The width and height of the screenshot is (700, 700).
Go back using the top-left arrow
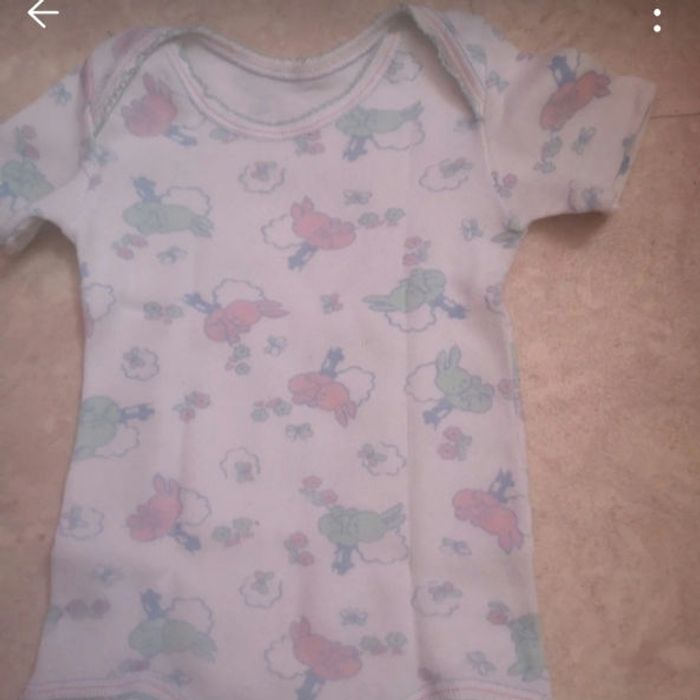(x=42, y=15)
